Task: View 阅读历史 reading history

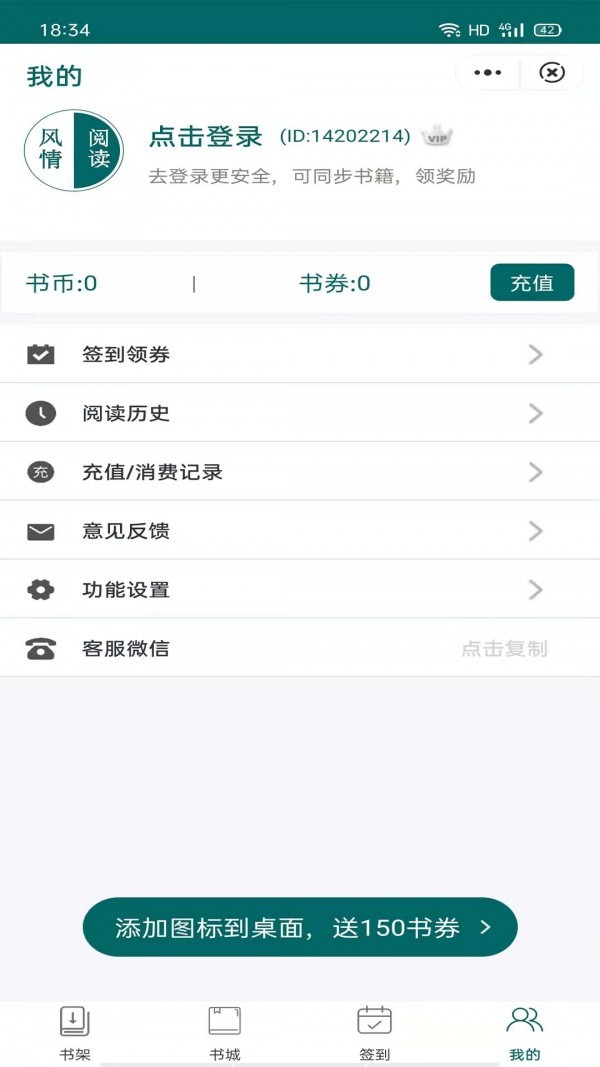Action: 300,413
